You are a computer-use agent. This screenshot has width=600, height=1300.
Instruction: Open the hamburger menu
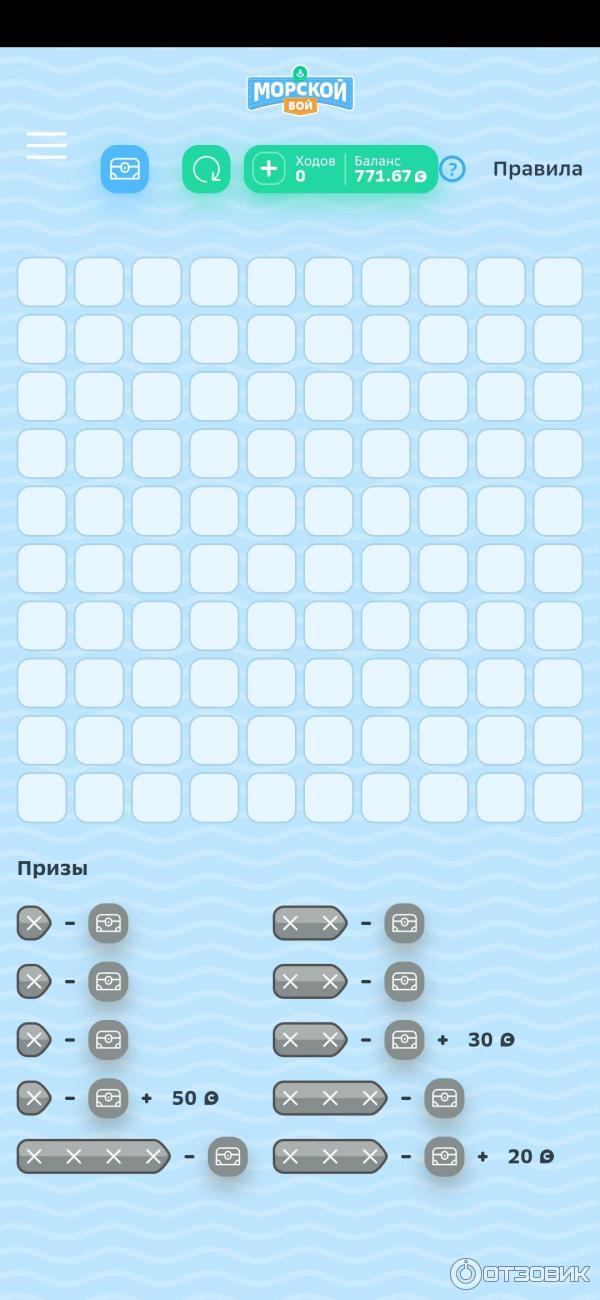(x=46, y=145)
